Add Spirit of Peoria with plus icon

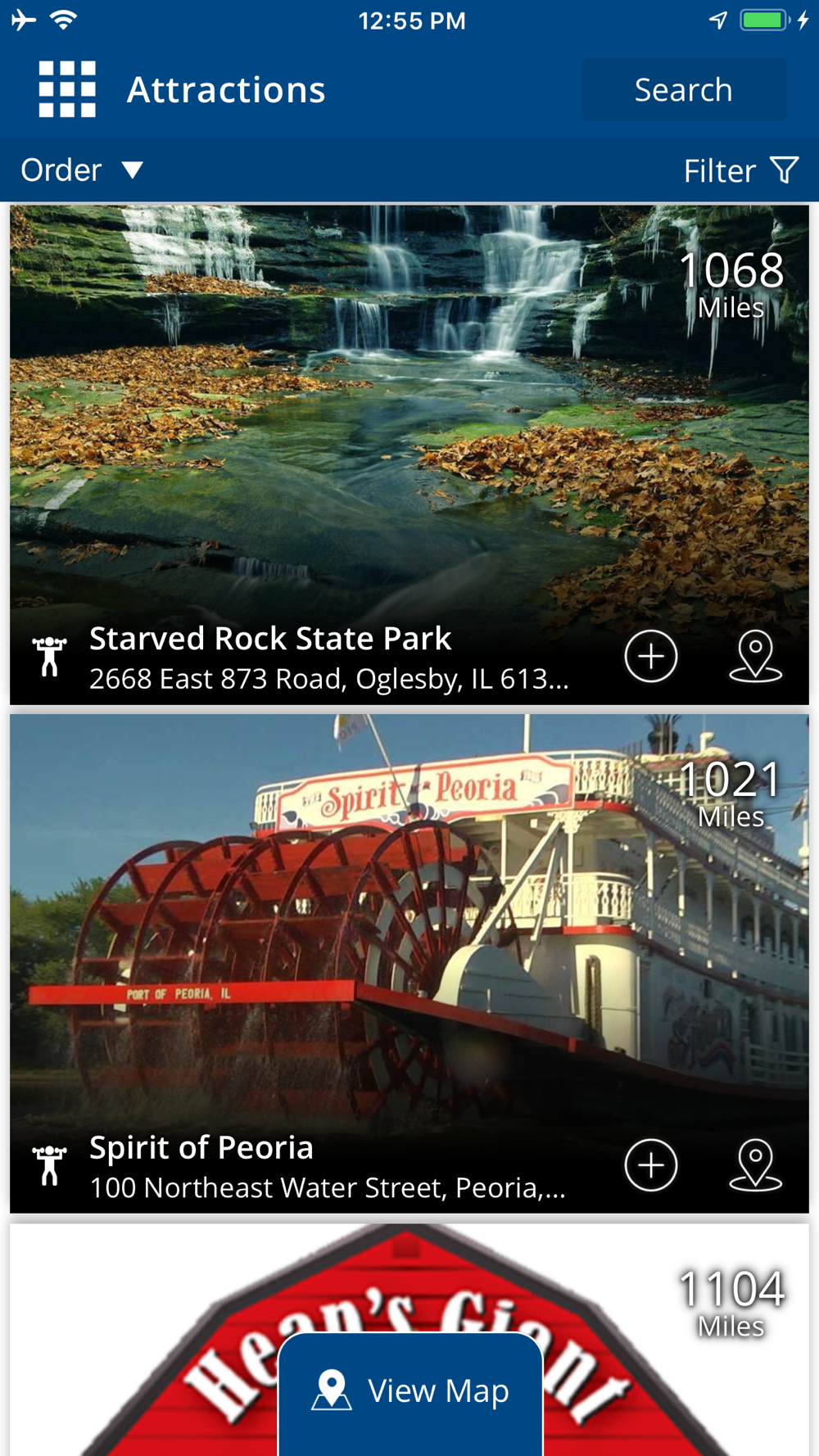tap(651, 1164)
